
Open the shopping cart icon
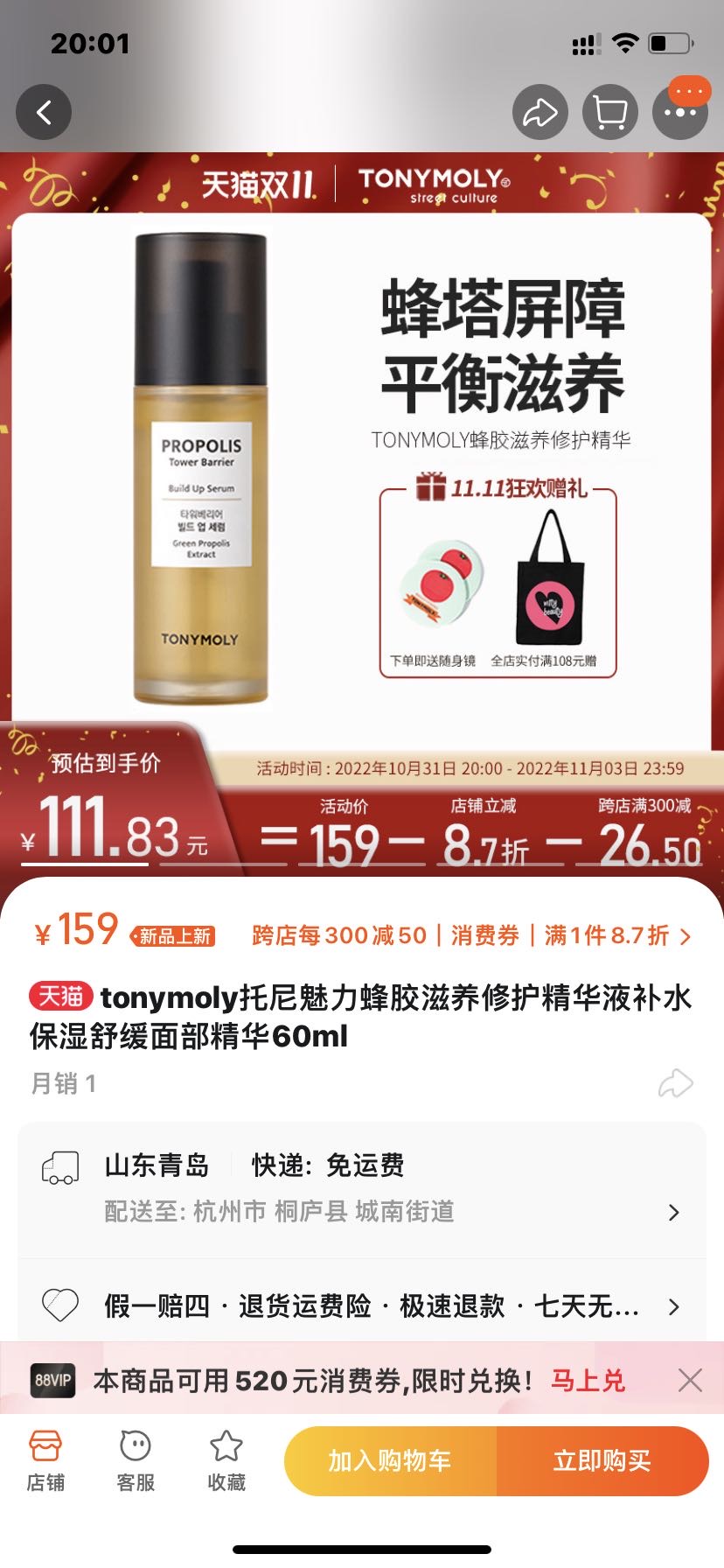point(609,112)
